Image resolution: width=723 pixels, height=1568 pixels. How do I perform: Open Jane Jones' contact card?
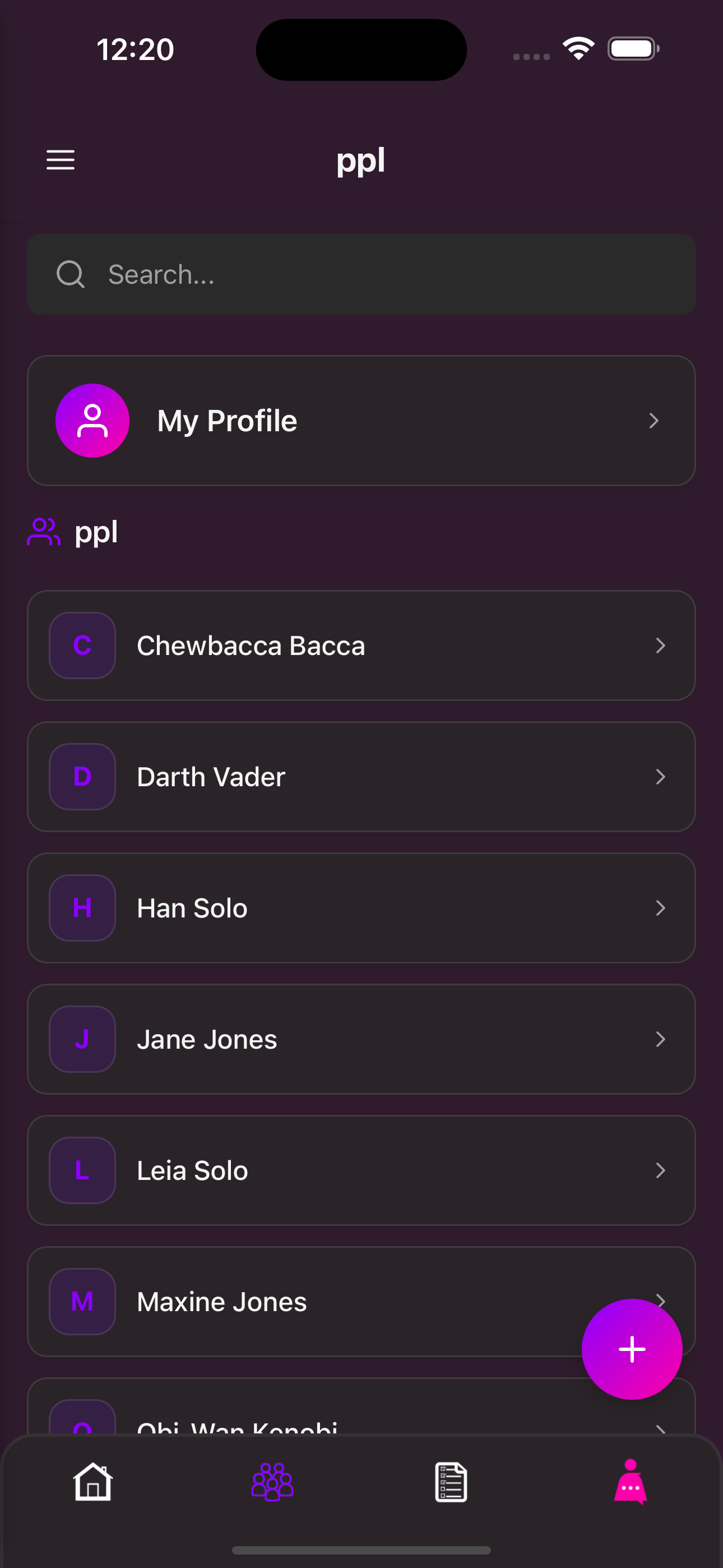coord(361,1039)
